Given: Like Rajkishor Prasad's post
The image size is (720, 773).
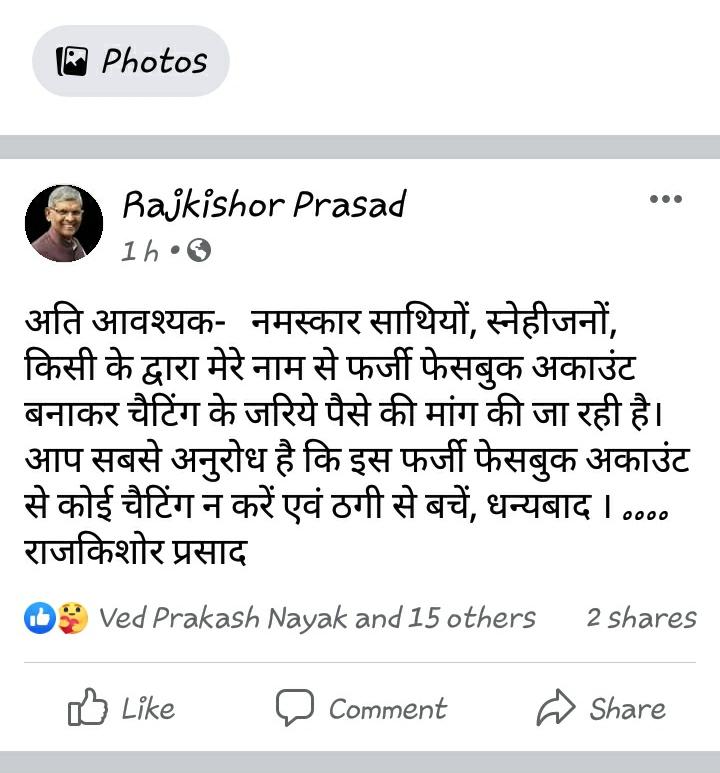Looking at the screenshot, I should pos(121,709).
